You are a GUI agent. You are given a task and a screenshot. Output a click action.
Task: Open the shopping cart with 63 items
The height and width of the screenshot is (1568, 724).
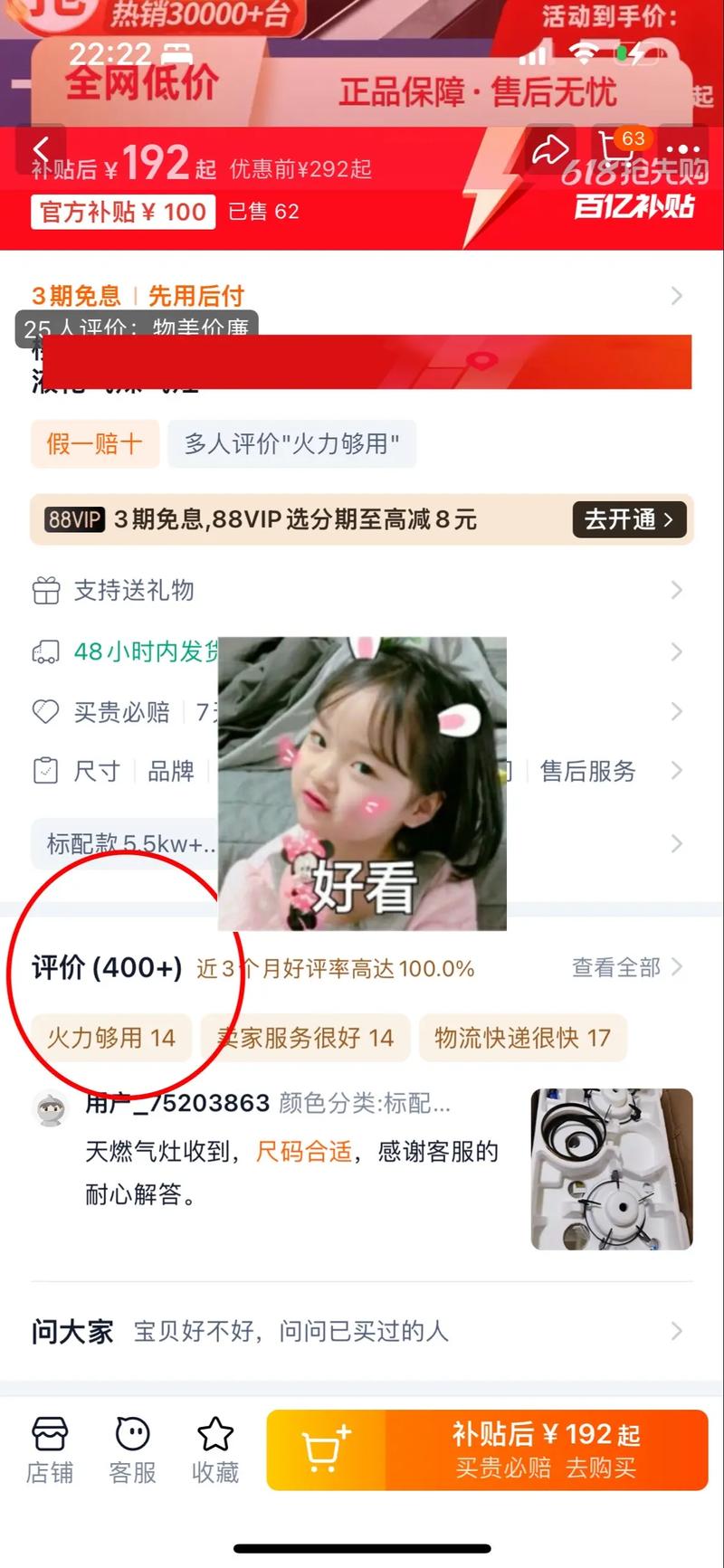click(x=618, y=147)
